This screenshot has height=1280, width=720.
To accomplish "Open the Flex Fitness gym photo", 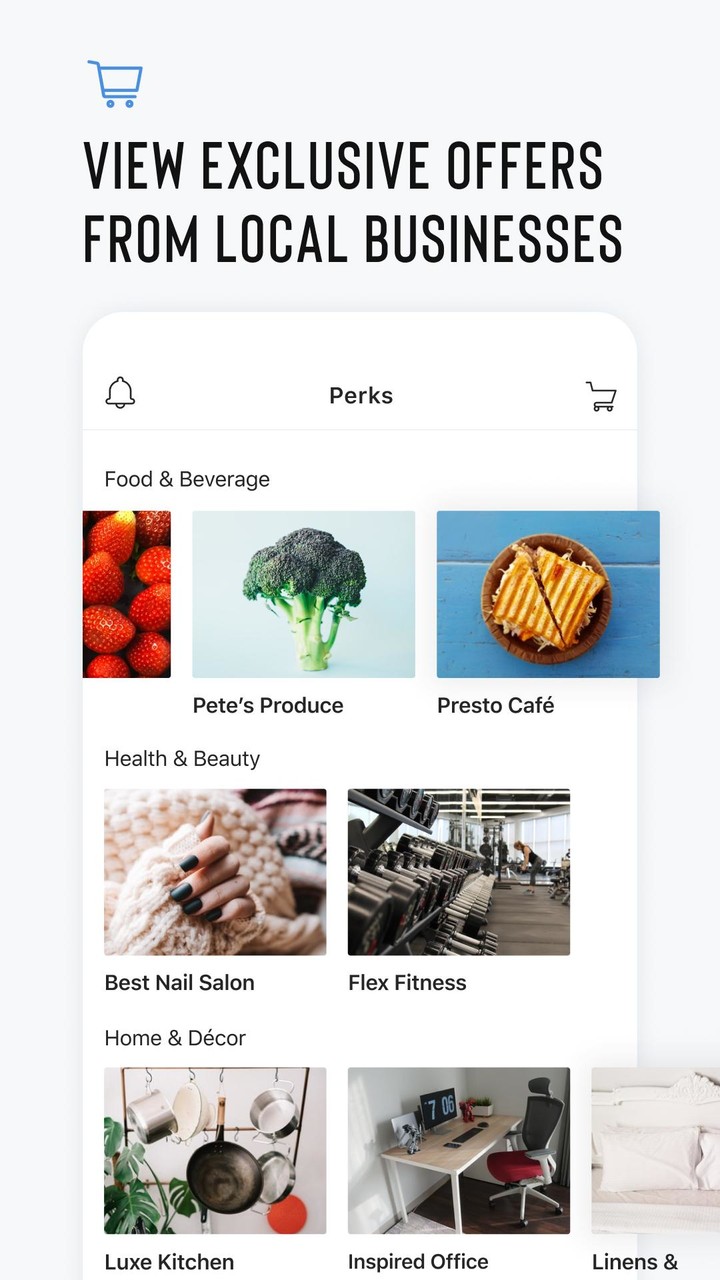I will pos(458,870).
